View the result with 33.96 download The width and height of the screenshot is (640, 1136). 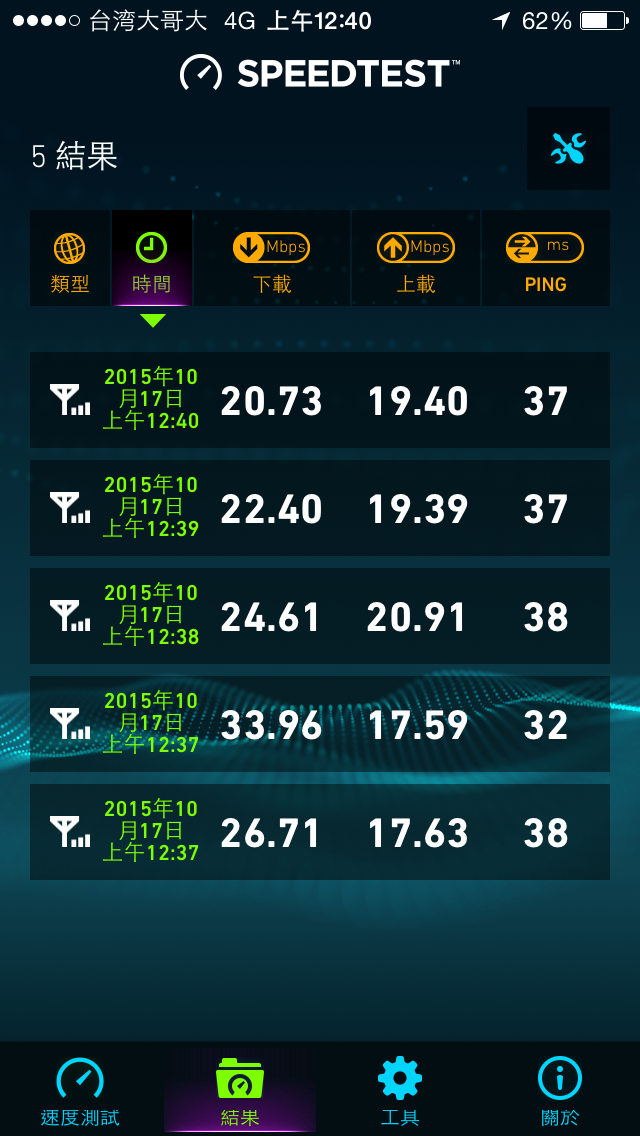tap(320, 724)
